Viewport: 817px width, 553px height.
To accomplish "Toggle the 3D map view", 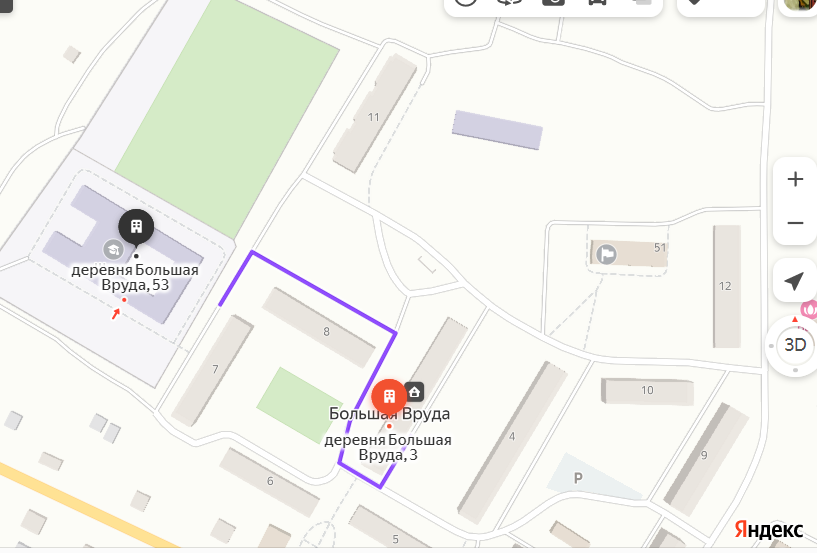I will (x=795, y=345).
